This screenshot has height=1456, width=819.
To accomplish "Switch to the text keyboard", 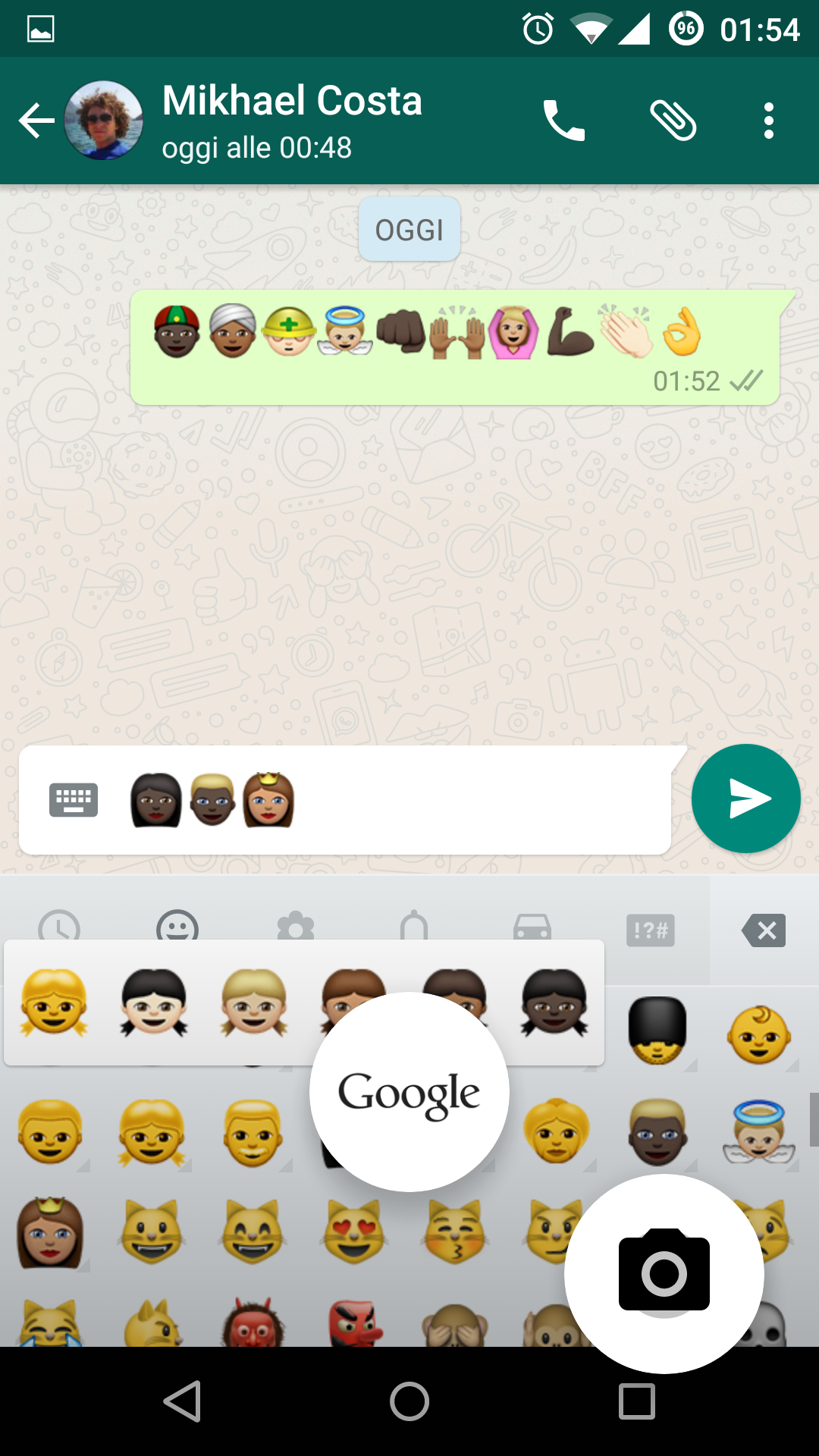I will tap(74, 799).
